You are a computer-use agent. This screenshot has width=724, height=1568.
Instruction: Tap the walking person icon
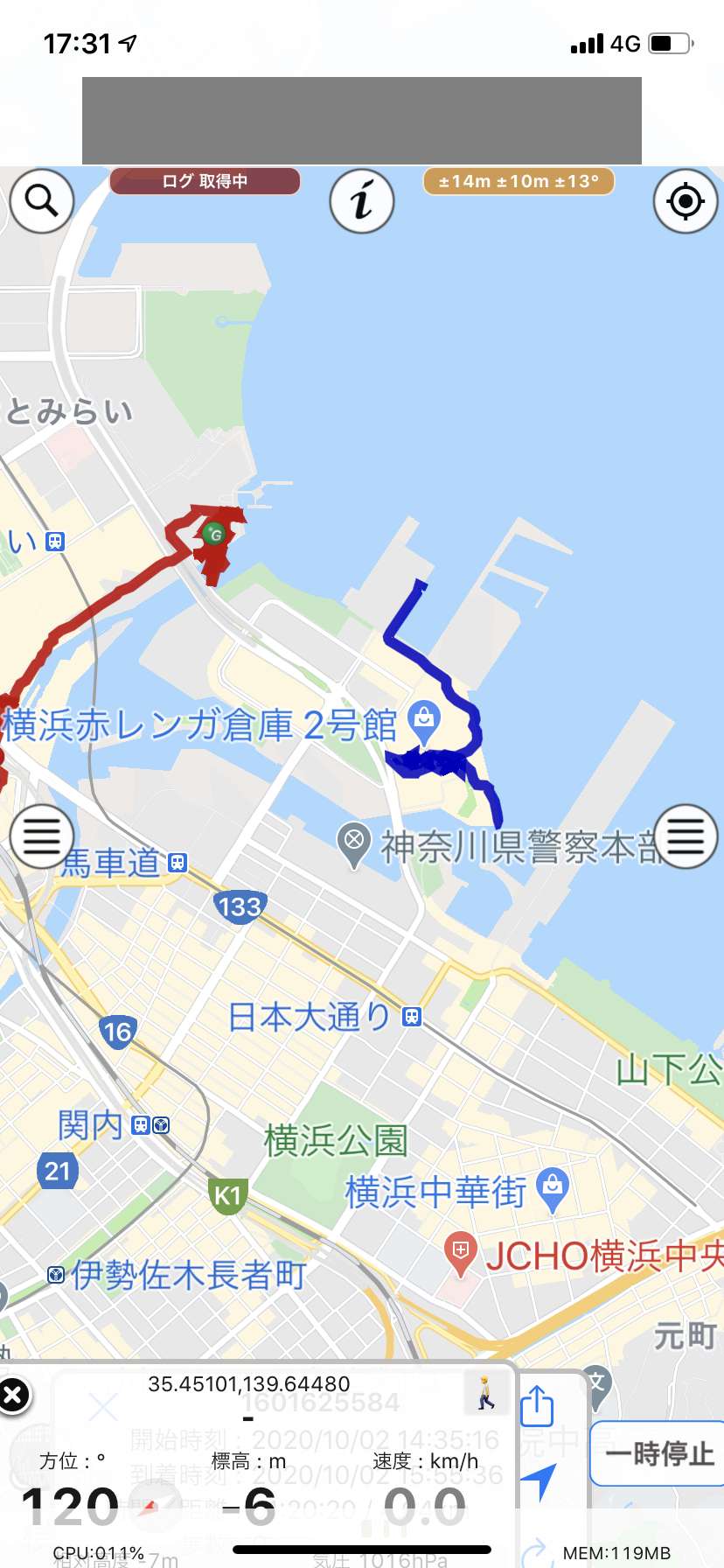[x=484, y=1392]
